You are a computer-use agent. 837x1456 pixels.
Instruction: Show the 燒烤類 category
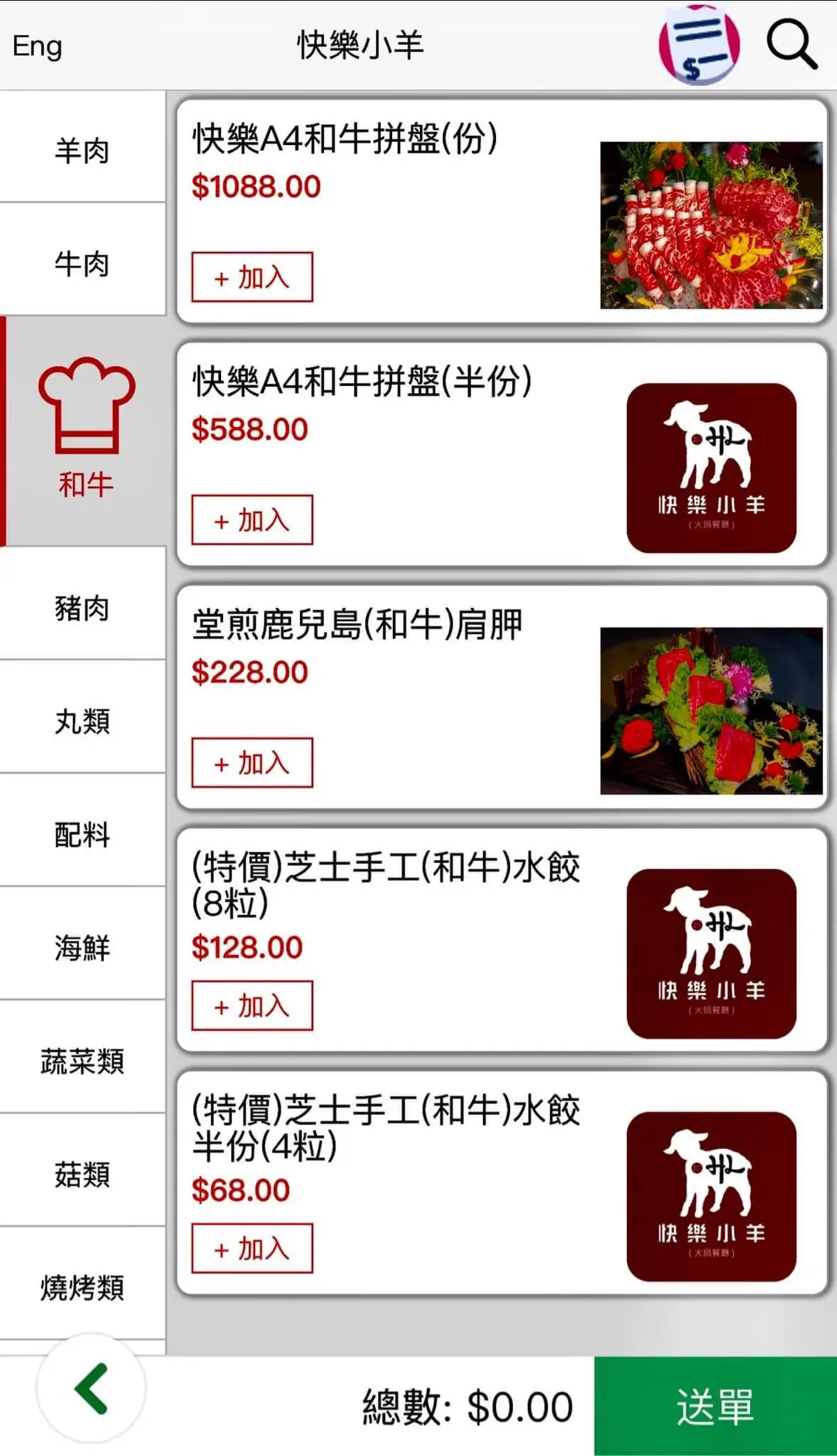click(82, 1287)
